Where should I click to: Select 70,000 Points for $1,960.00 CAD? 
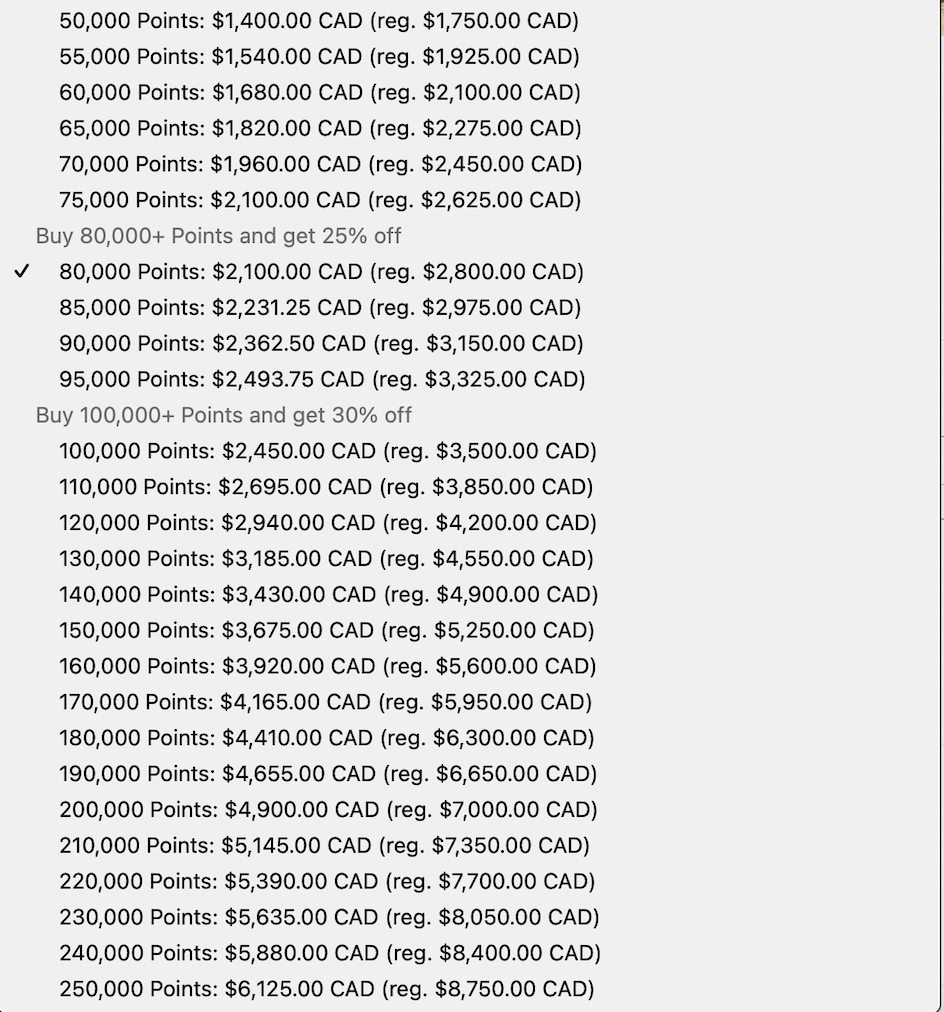319,164
